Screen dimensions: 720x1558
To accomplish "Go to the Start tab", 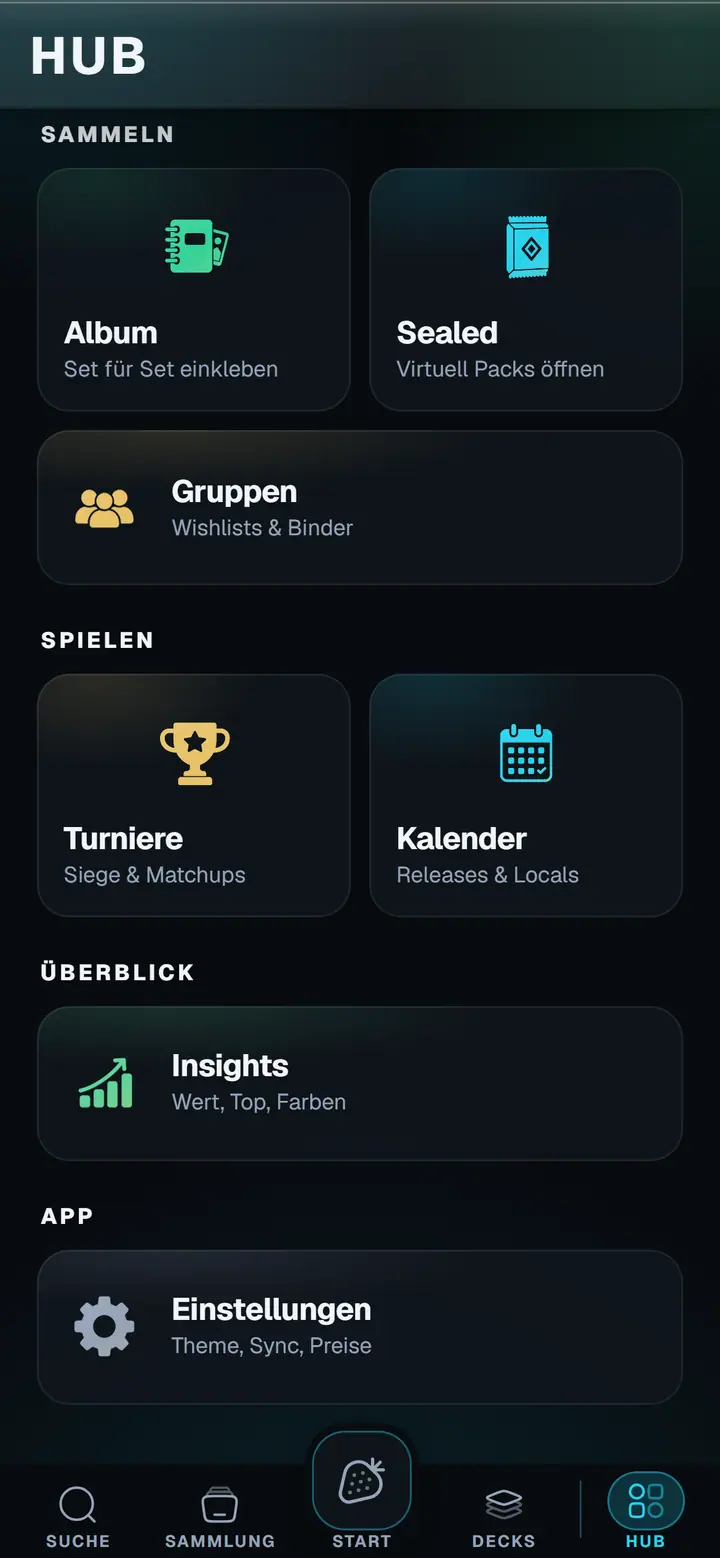I will coord(362,1490).
